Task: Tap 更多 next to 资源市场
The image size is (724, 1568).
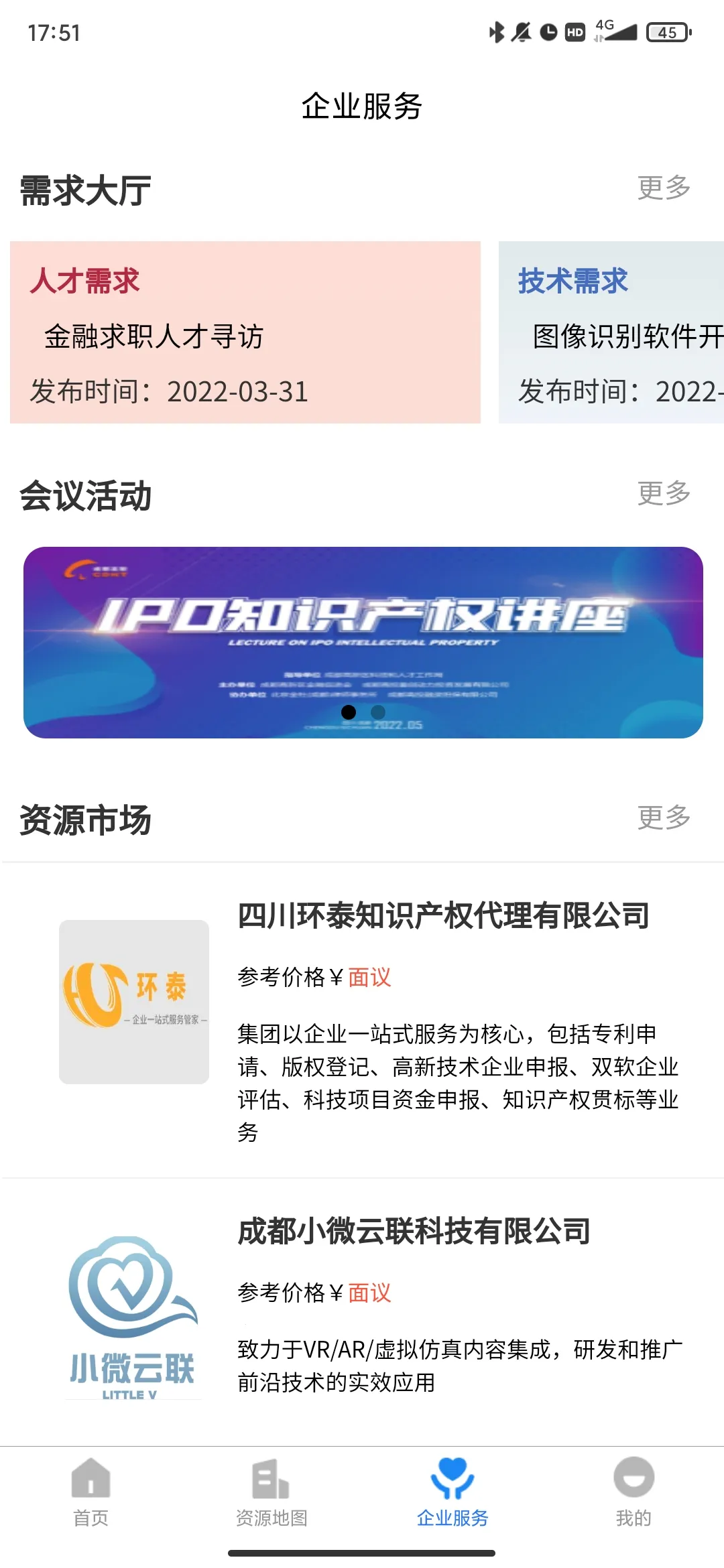Action: click(663, 818)
